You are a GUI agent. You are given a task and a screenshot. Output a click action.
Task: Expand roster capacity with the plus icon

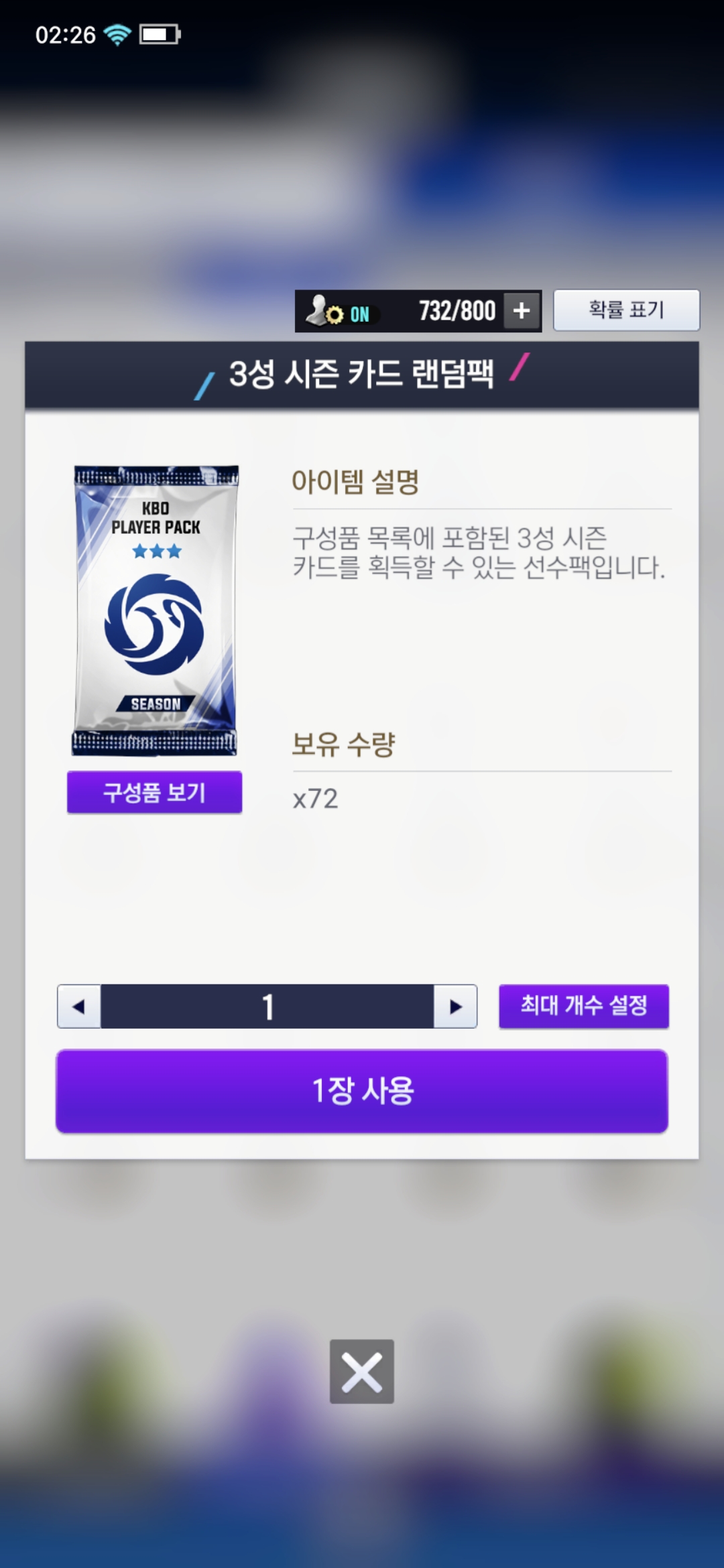click(x=522, y=311)
